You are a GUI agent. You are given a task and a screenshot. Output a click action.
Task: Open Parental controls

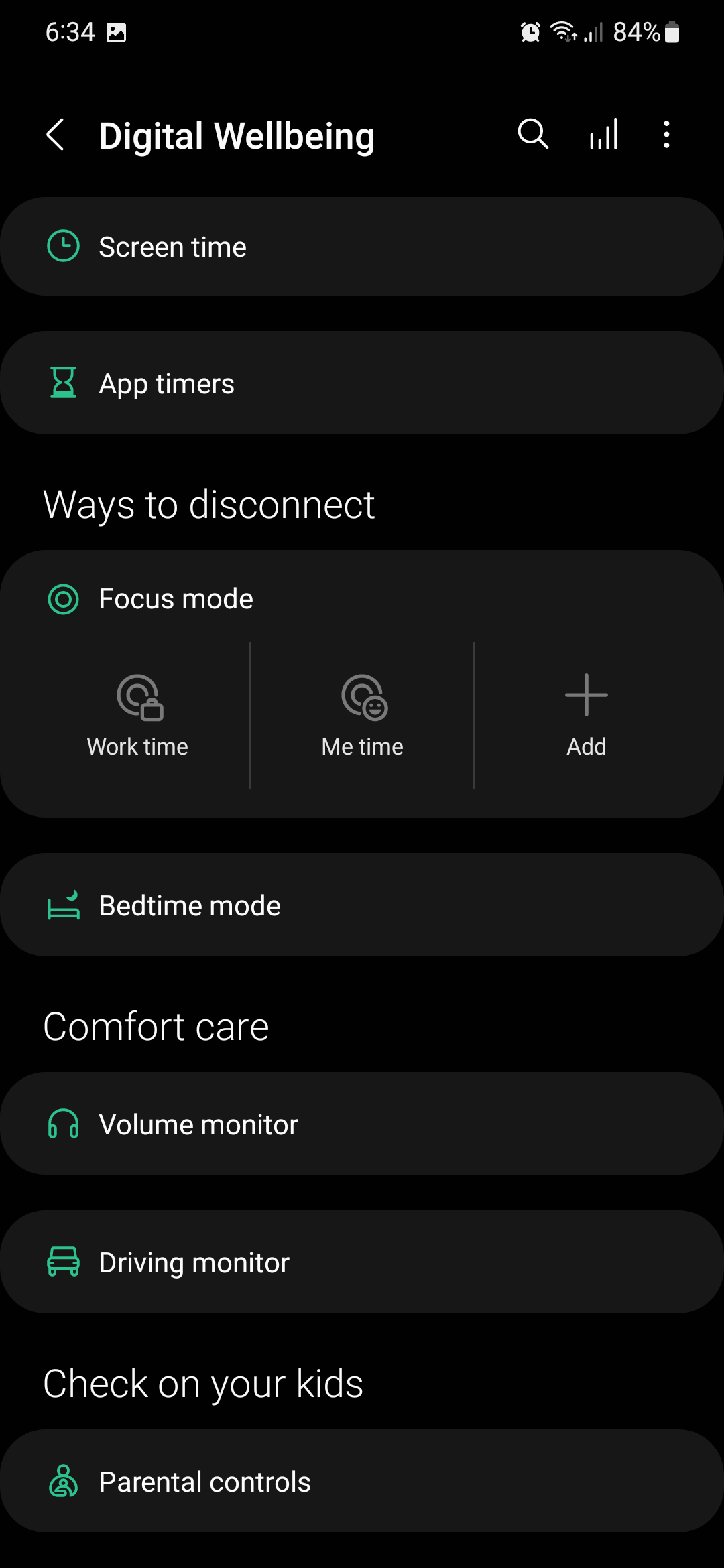[x=362, y=1482]
